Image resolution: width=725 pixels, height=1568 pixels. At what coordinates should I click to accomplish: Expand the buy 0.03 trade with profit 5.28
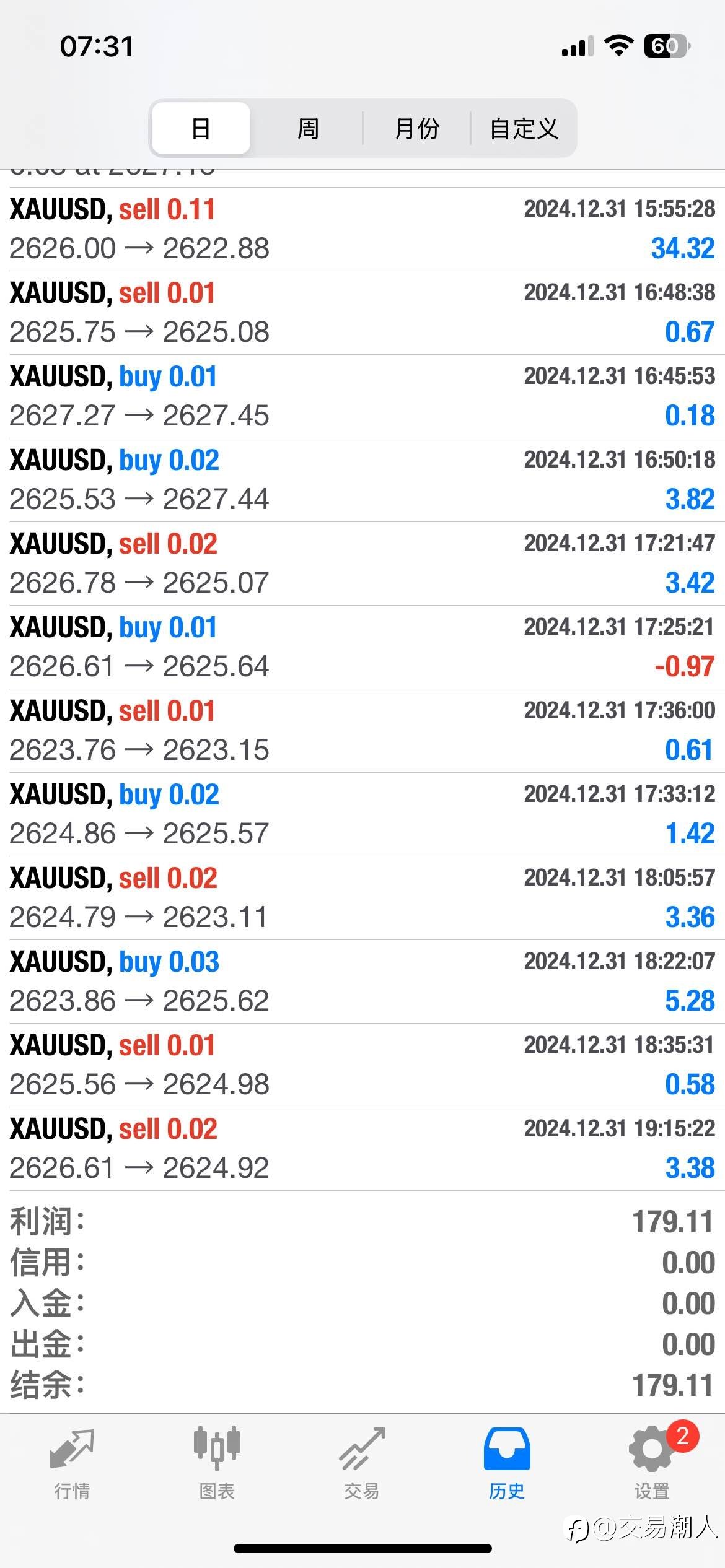point(362,982)
